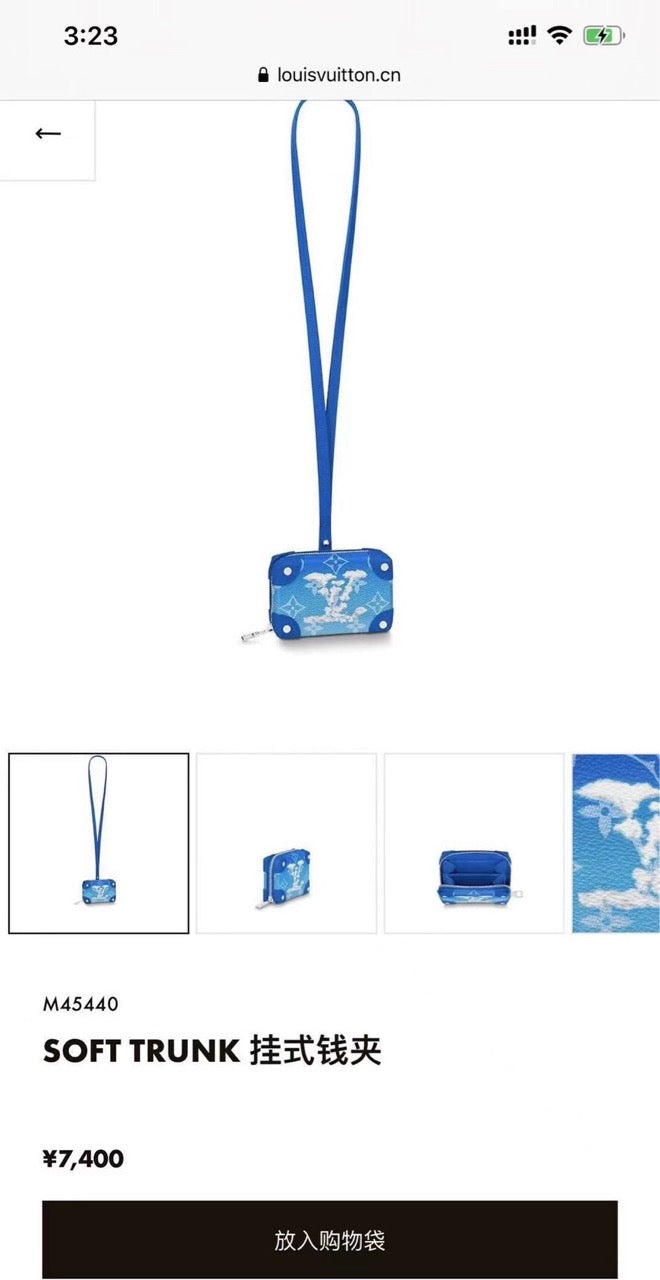Select the lanyard wallet thumbnail

(99, 843)
